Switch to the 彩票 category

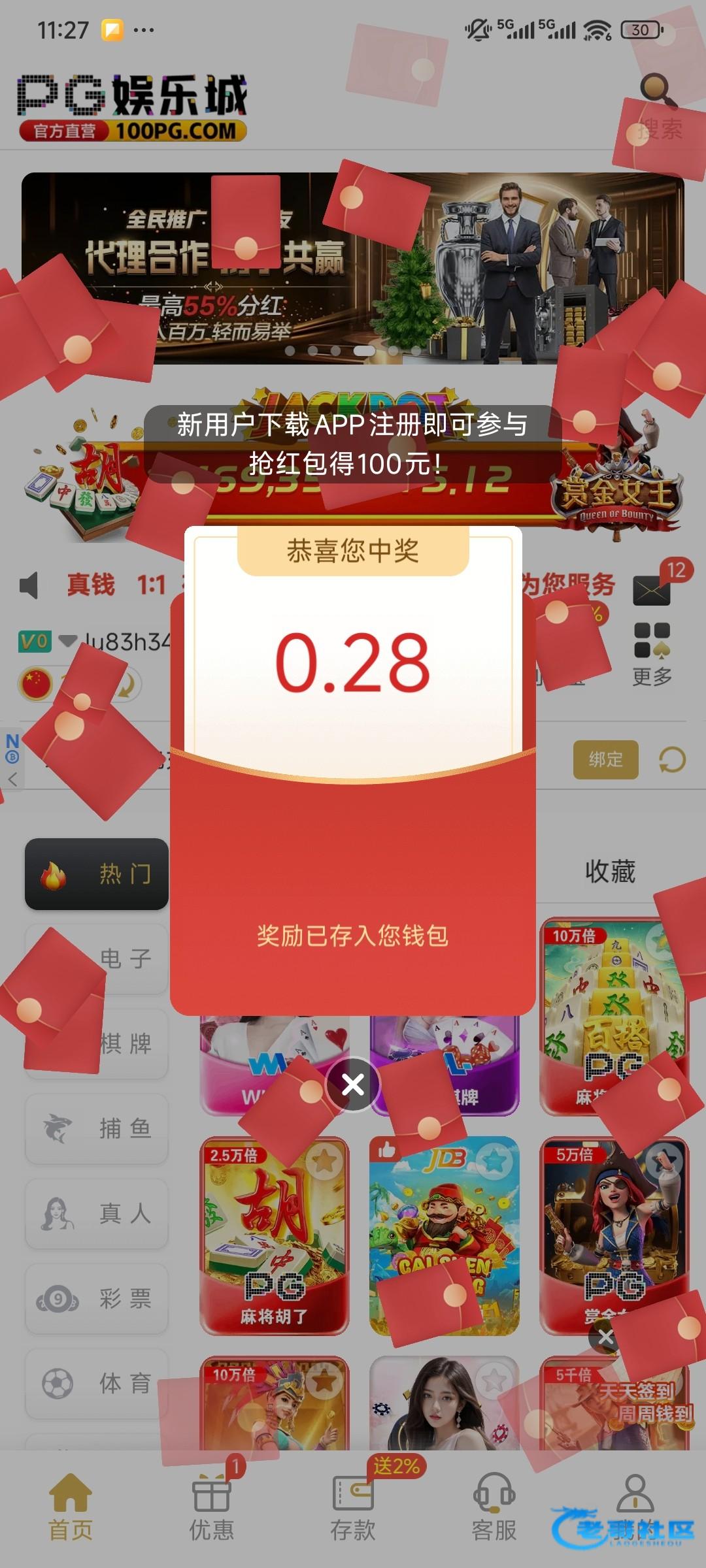click(x=97, y=1298)
